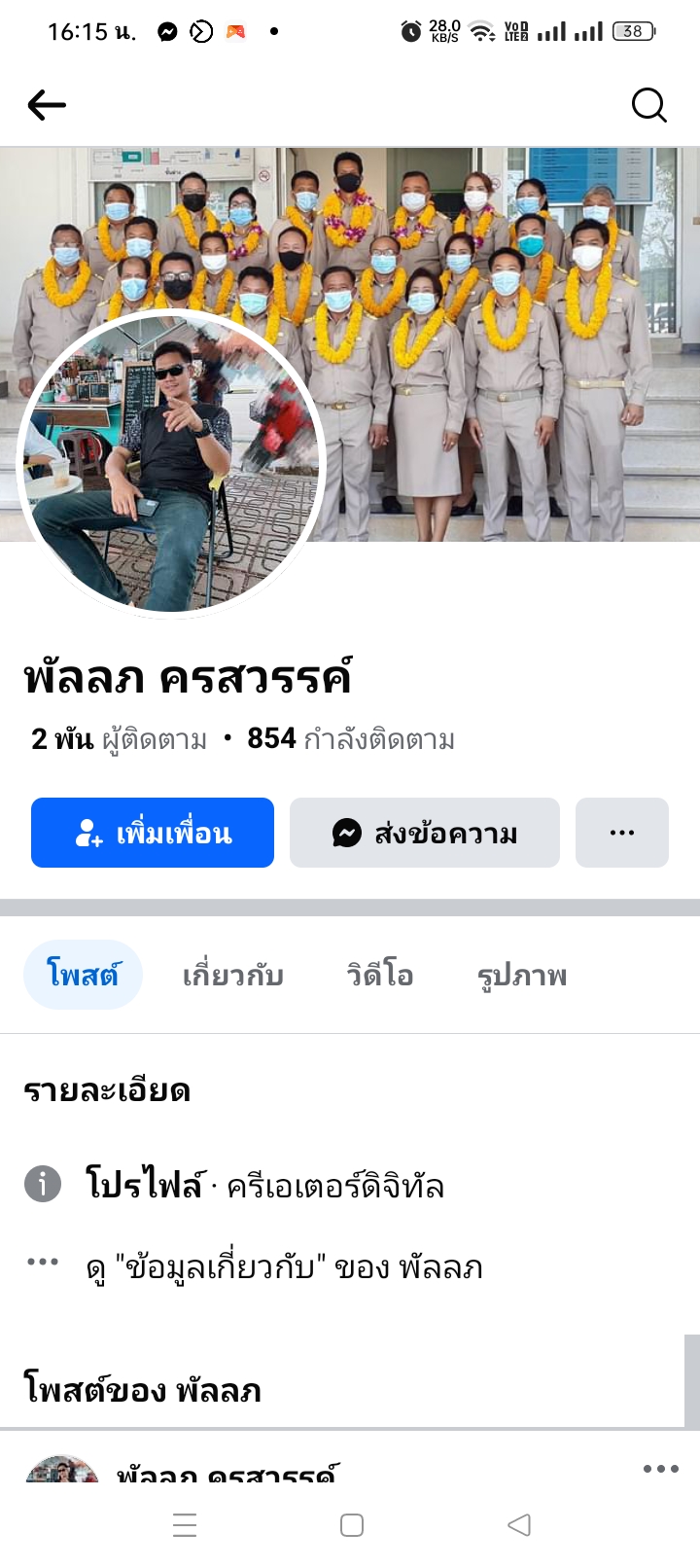Tap the เพิ่มเพื่อน button
The image size is (700, 1568).
point(153,833)
